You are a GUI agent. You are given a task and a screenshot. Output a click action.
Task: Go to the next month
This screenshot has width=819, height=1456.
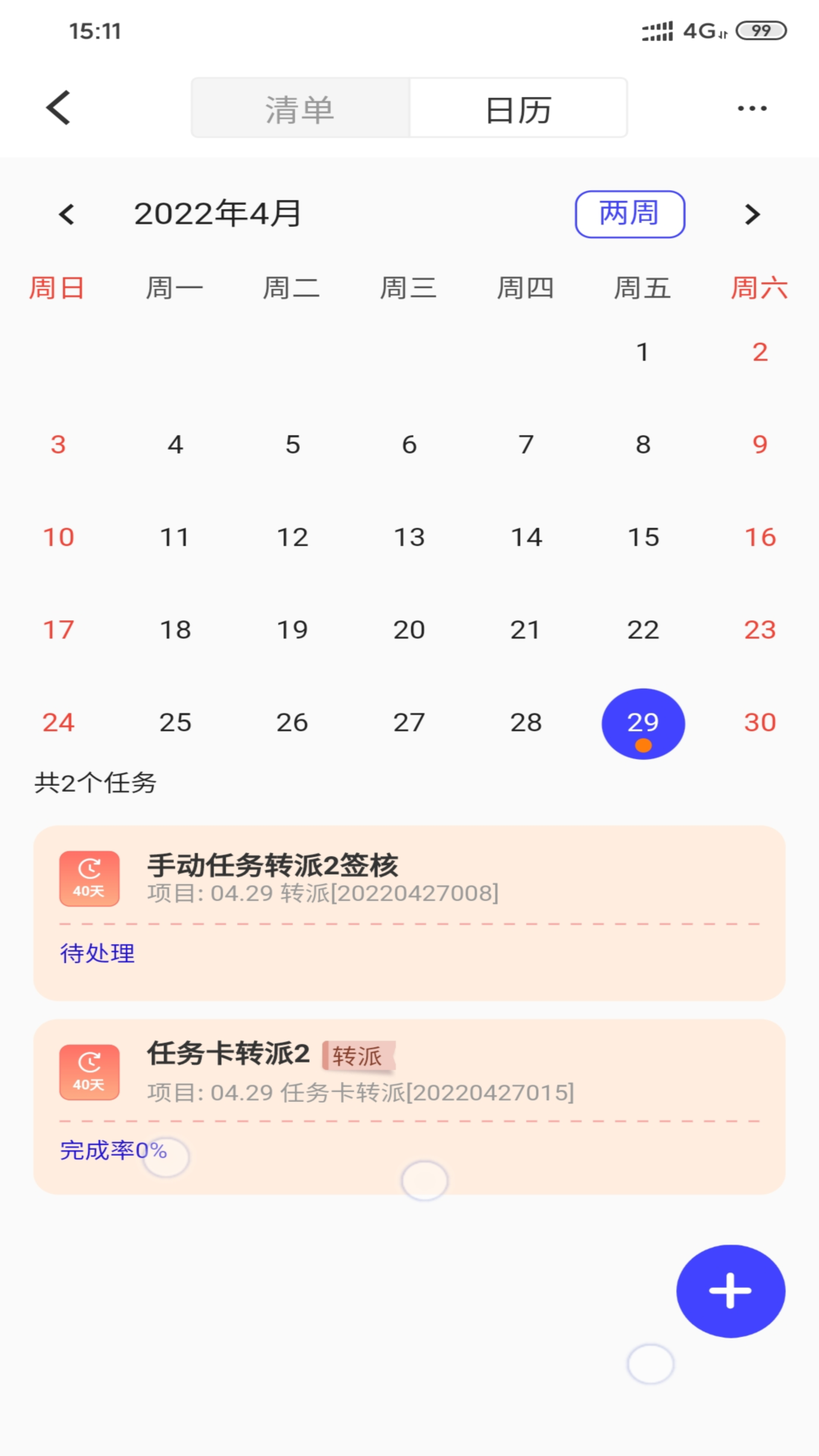pyautogui.click(x=752, y=215)
